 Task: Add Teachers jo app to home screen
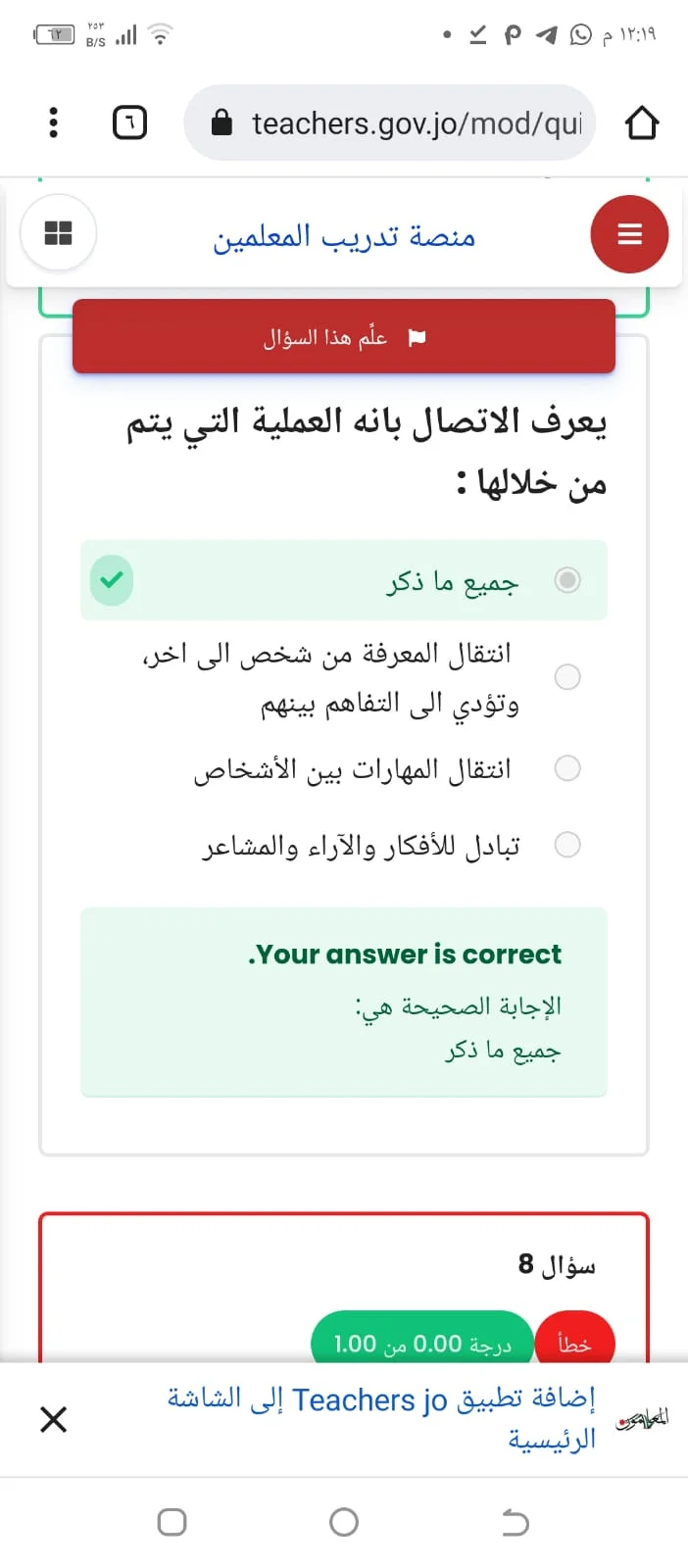point(381,1418)
